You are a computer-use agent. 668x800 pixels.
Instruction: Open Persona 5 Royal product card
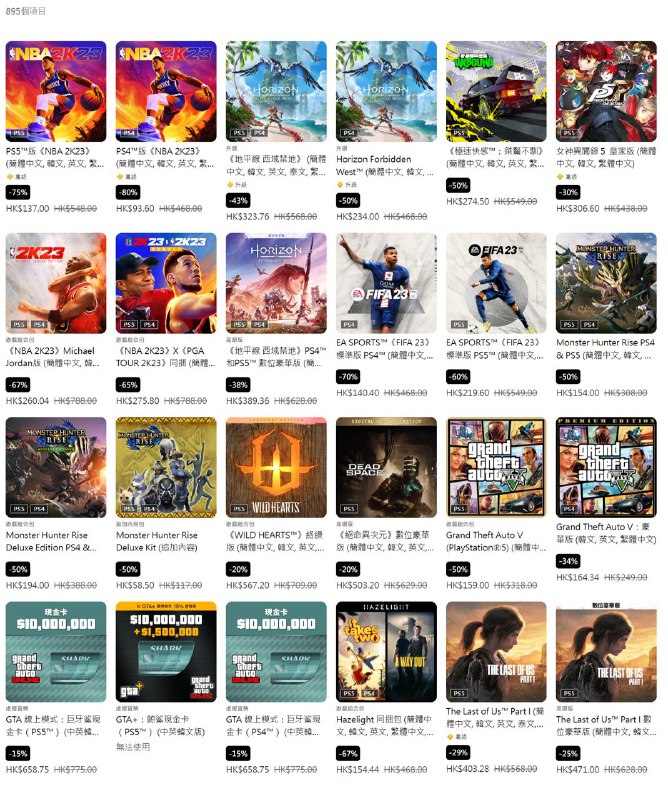click(606, 91)
